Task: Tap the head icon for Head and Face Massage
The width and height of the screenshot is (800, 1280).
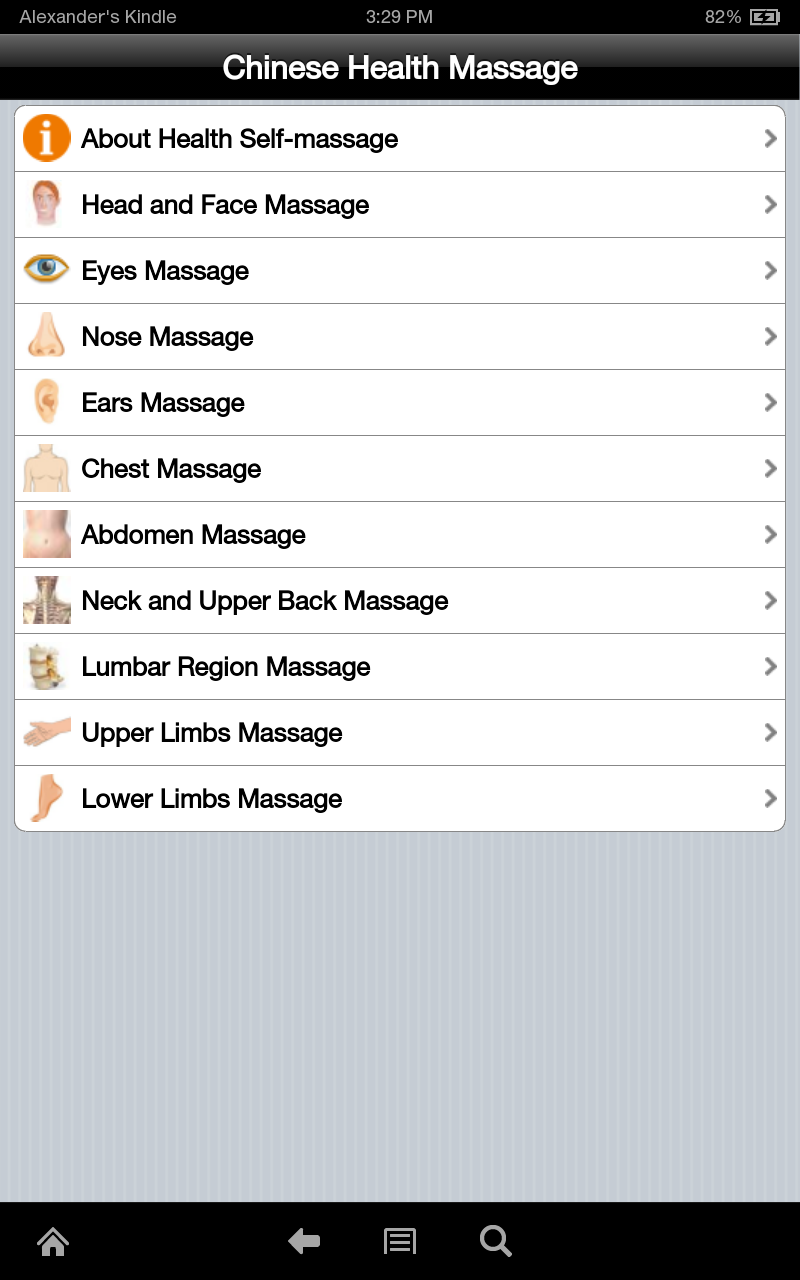Action: tap(46, 204)
